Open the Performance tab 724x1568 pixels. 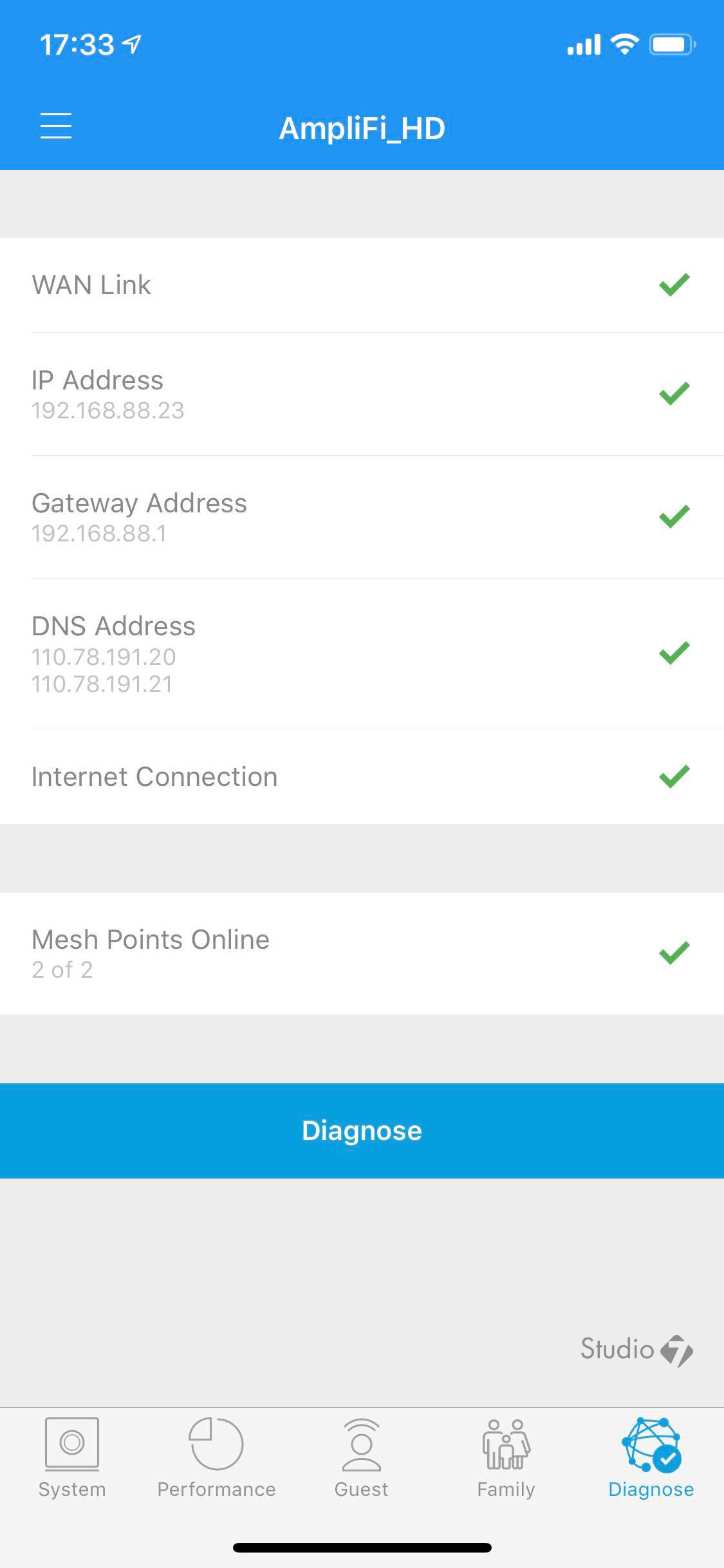pos(217,1459)
